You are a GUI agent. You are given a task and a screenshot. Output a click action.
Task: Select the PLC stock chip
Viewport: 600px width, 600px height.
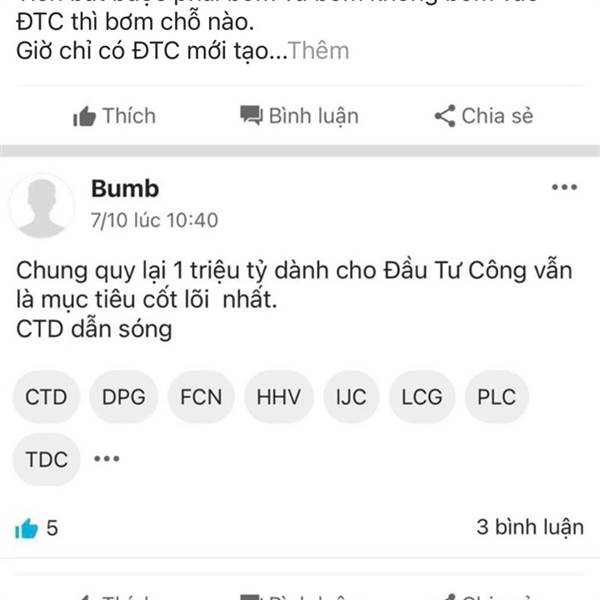click(x=496, y=397)
